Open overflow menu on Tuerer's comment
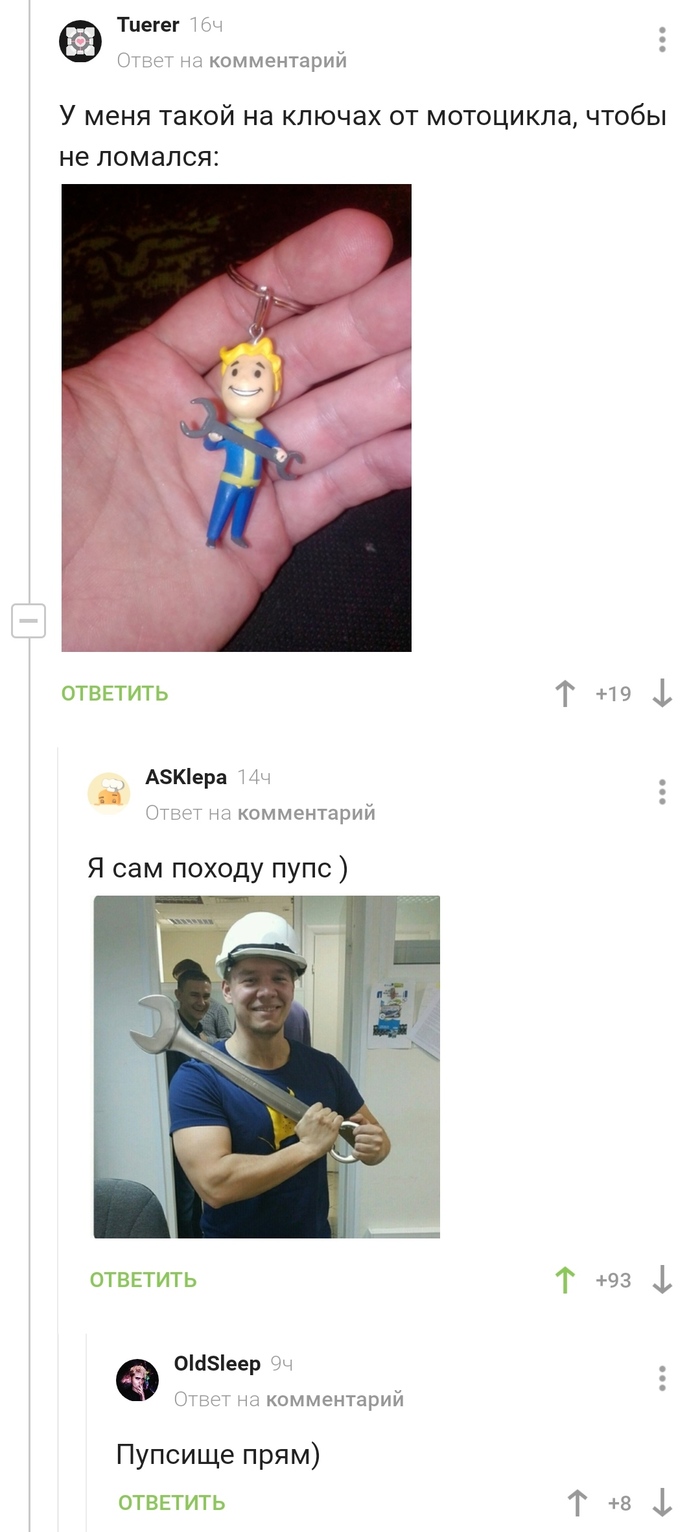 pos(662,40)
